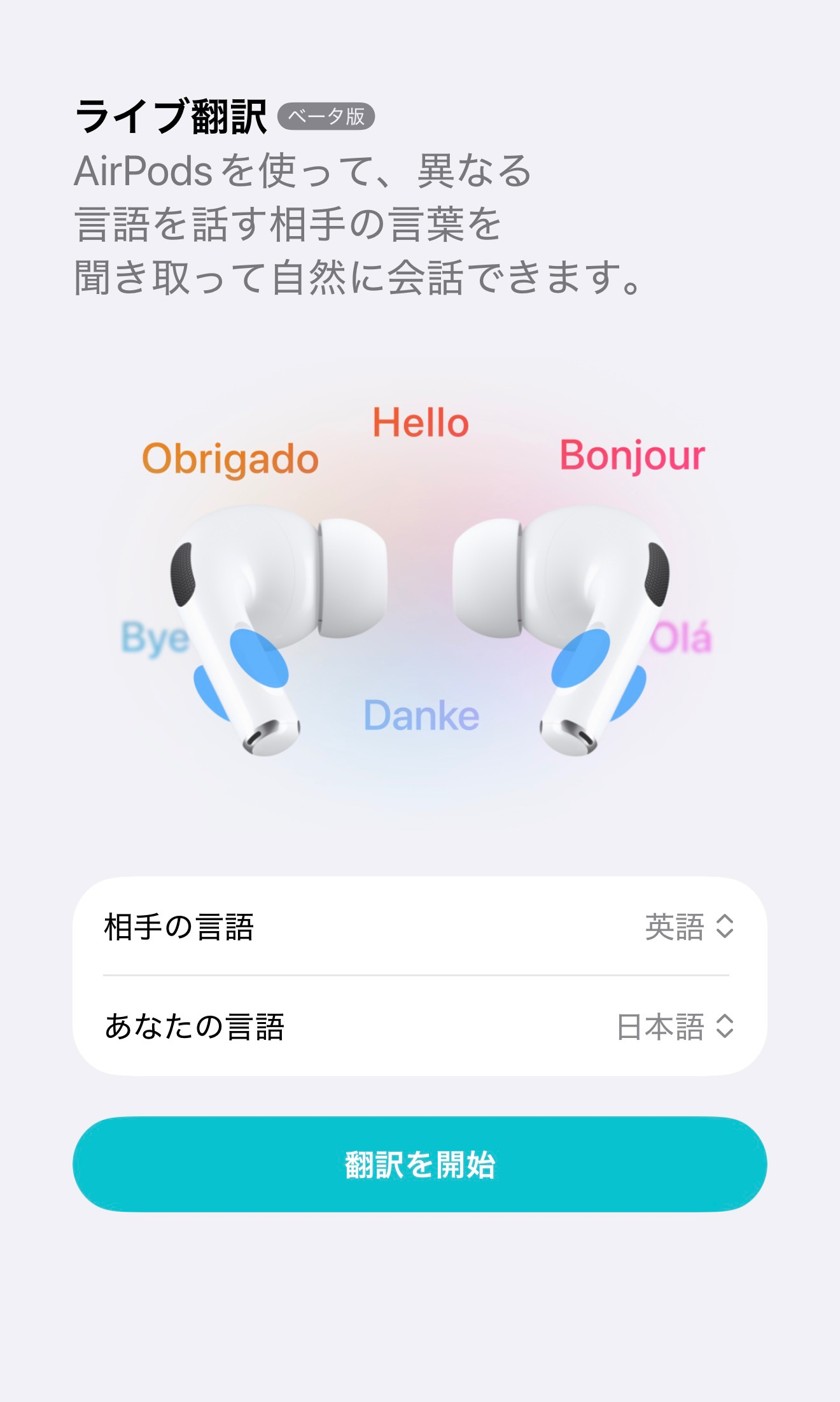Open the あなたの言語 language picker
The image size is (840, 1402).
click(676, 1027)
